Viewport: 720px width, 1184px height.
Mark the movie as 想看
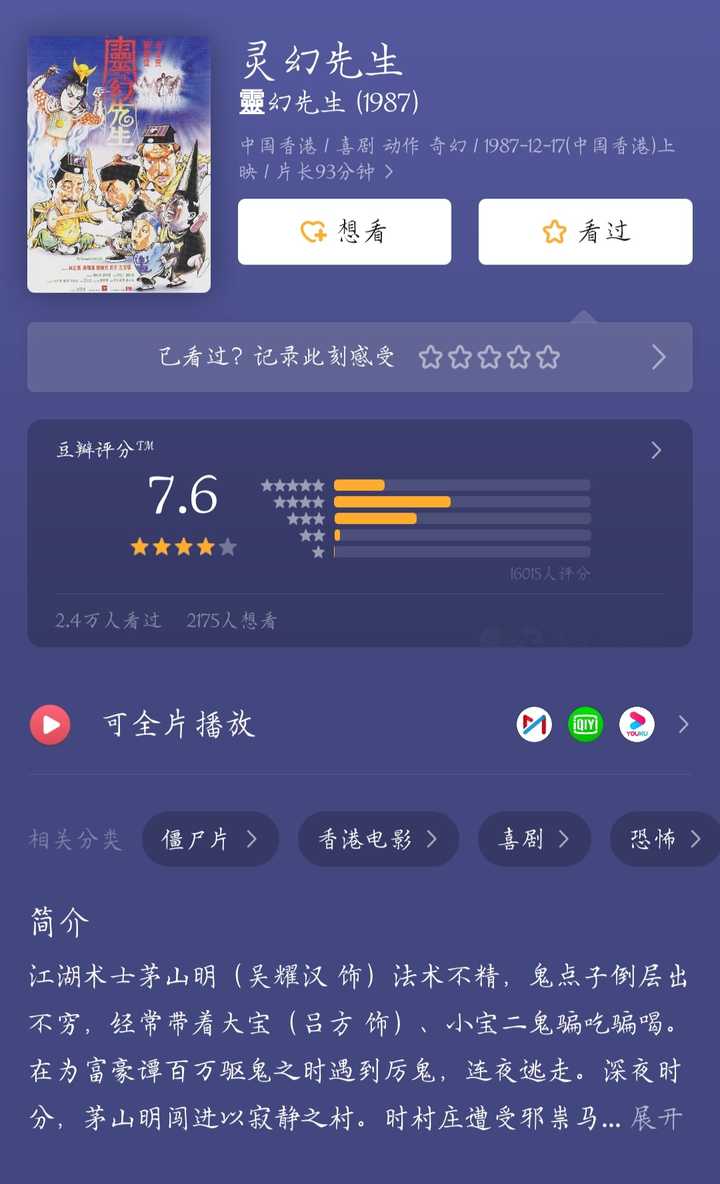tap(344, 232)
